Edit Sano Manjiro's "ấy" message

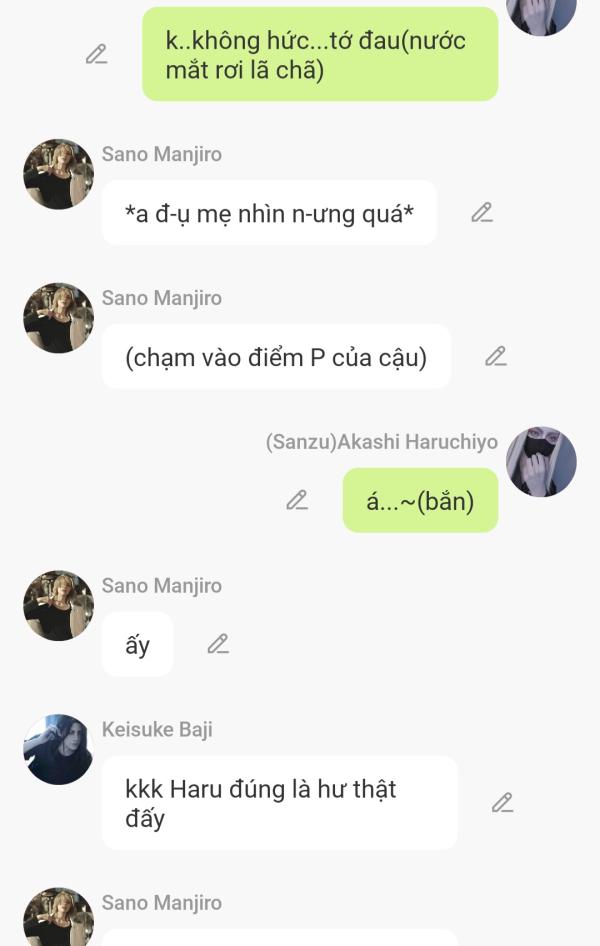[x=218, y=644]
